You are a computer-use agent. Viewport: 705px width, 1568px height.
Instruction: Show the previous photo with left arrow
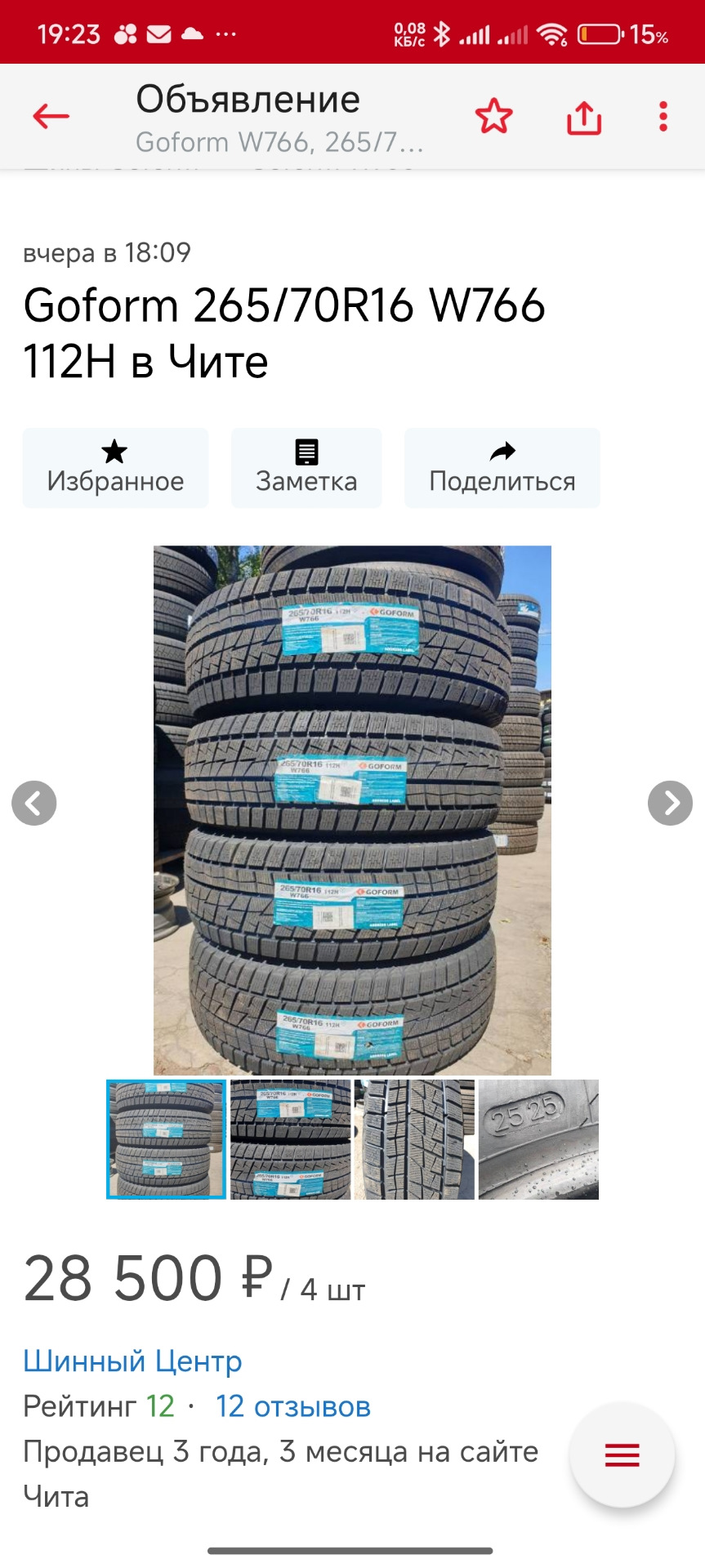(34, 804)
